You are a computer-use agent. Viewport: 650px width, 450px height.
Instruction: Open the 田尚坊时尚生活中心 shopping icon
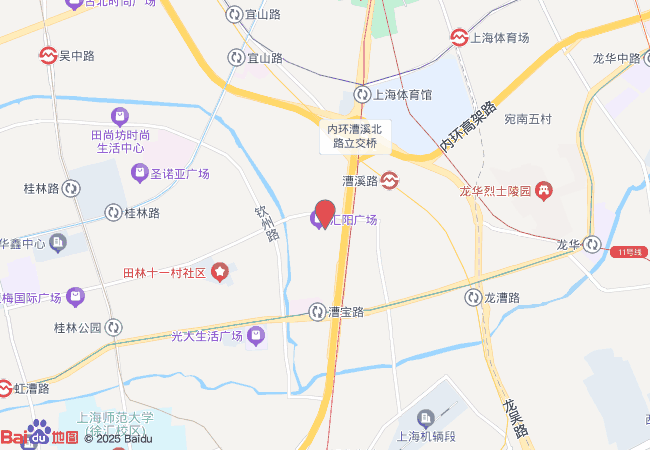120,117
